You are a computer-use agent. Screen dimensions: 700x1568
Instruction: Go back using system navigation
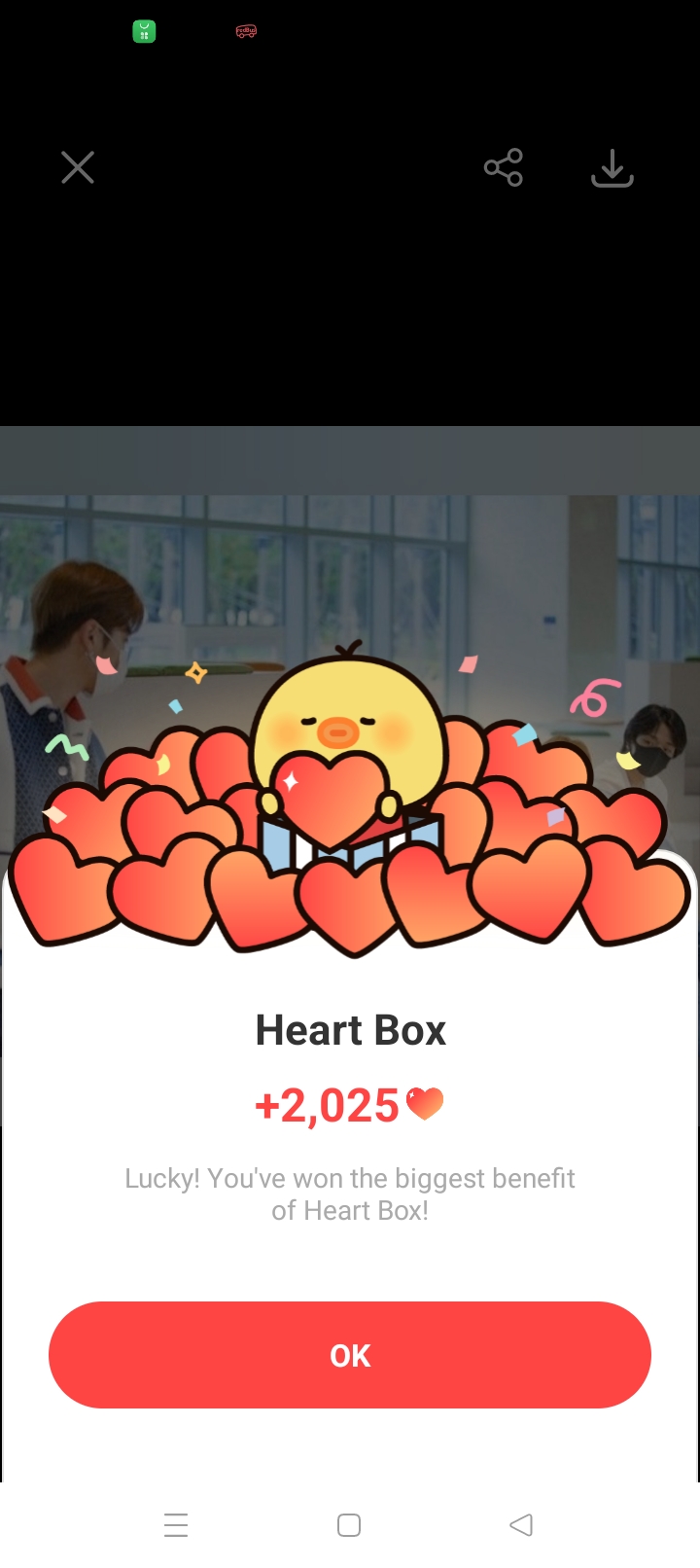(x=521, y=1524)
